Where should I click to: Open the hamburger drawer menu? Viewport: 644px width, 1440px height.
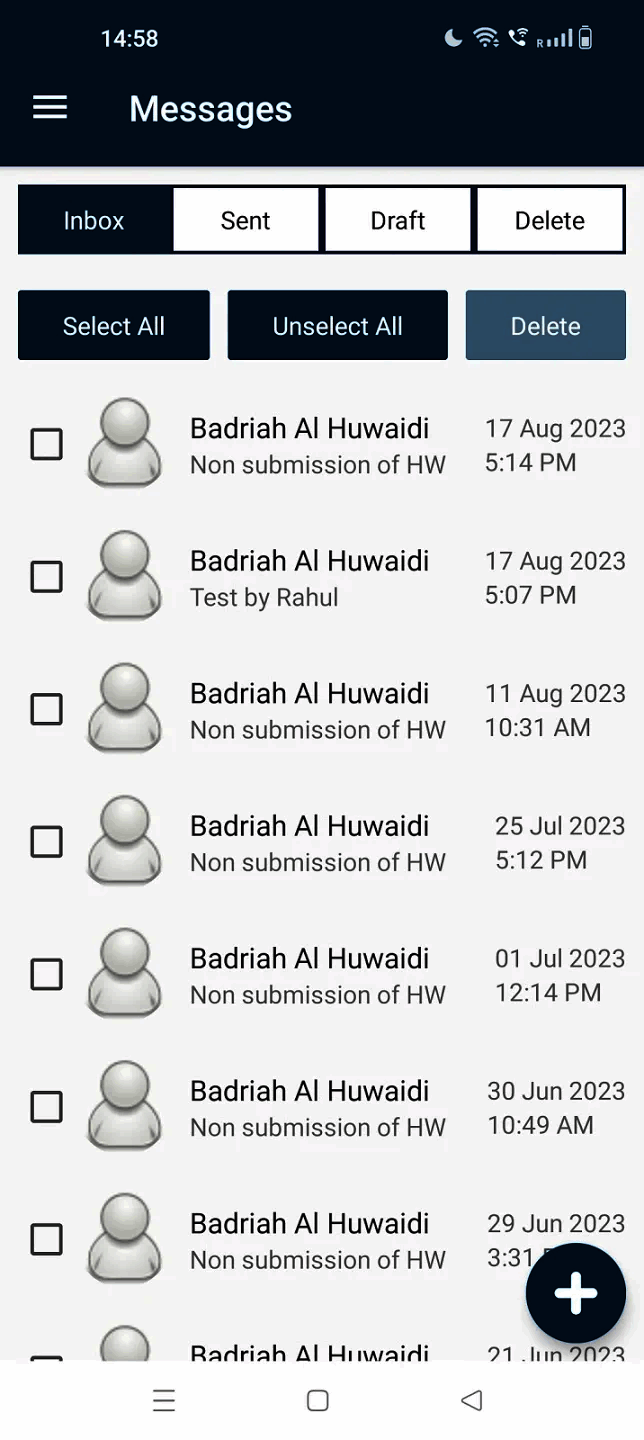50,108
